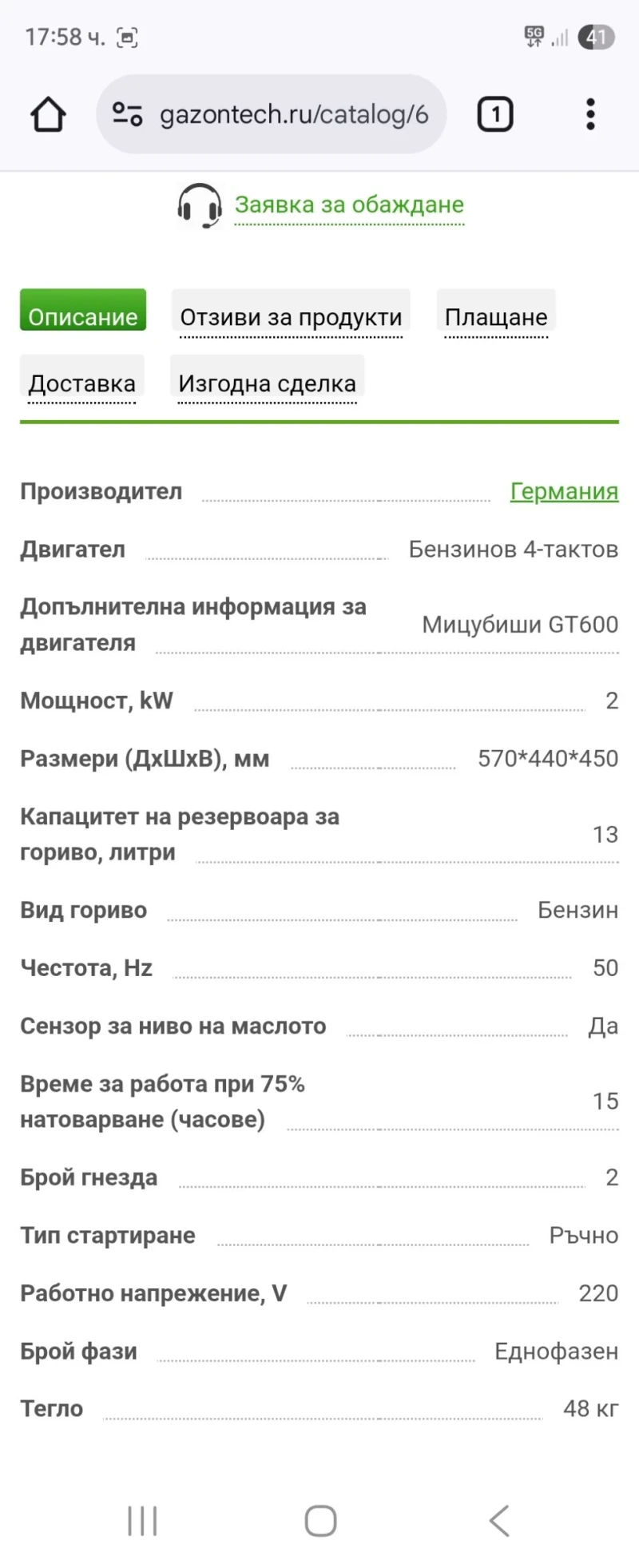Tap the recent apps icon in navigation bar

click(x=141, y=1521)
